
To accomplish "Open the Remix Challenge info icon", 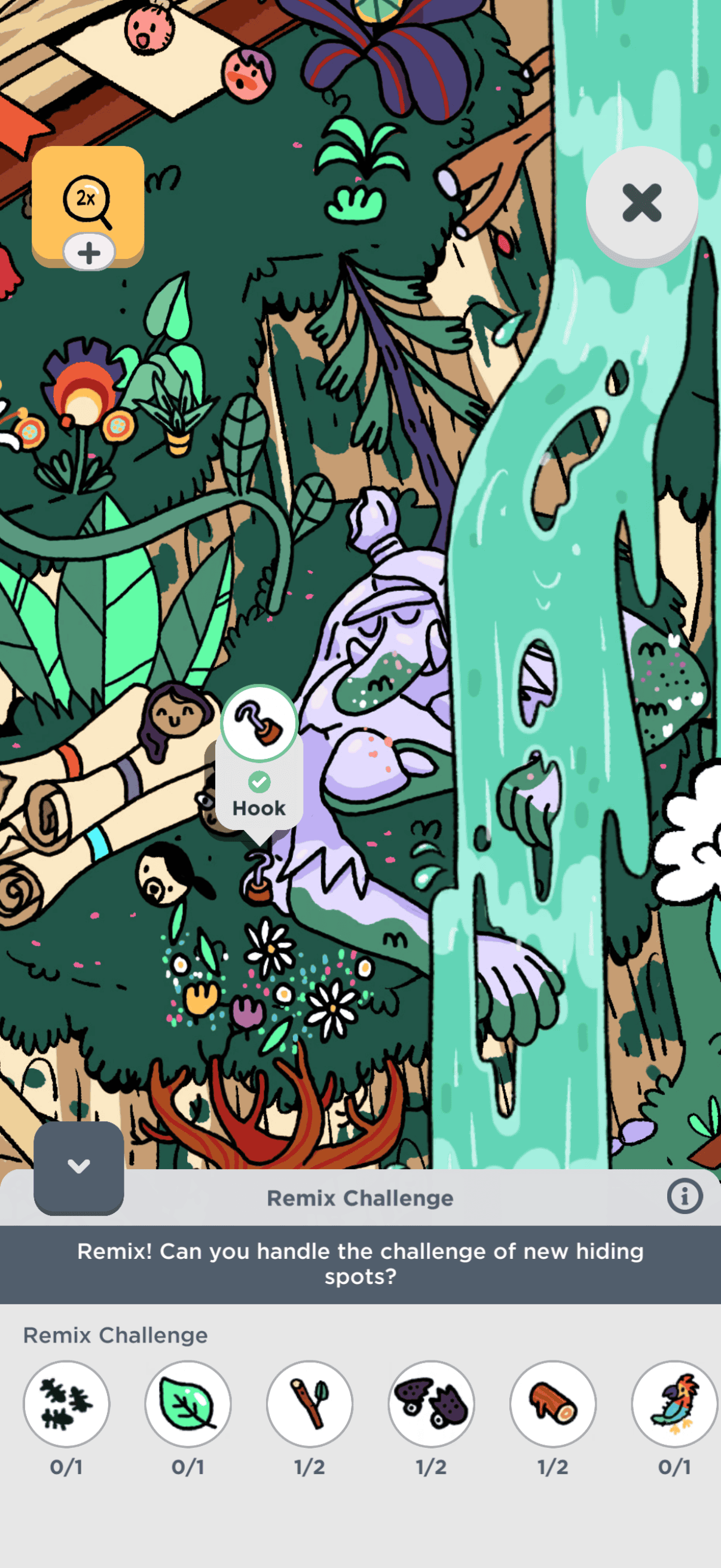I will 685,1196.
